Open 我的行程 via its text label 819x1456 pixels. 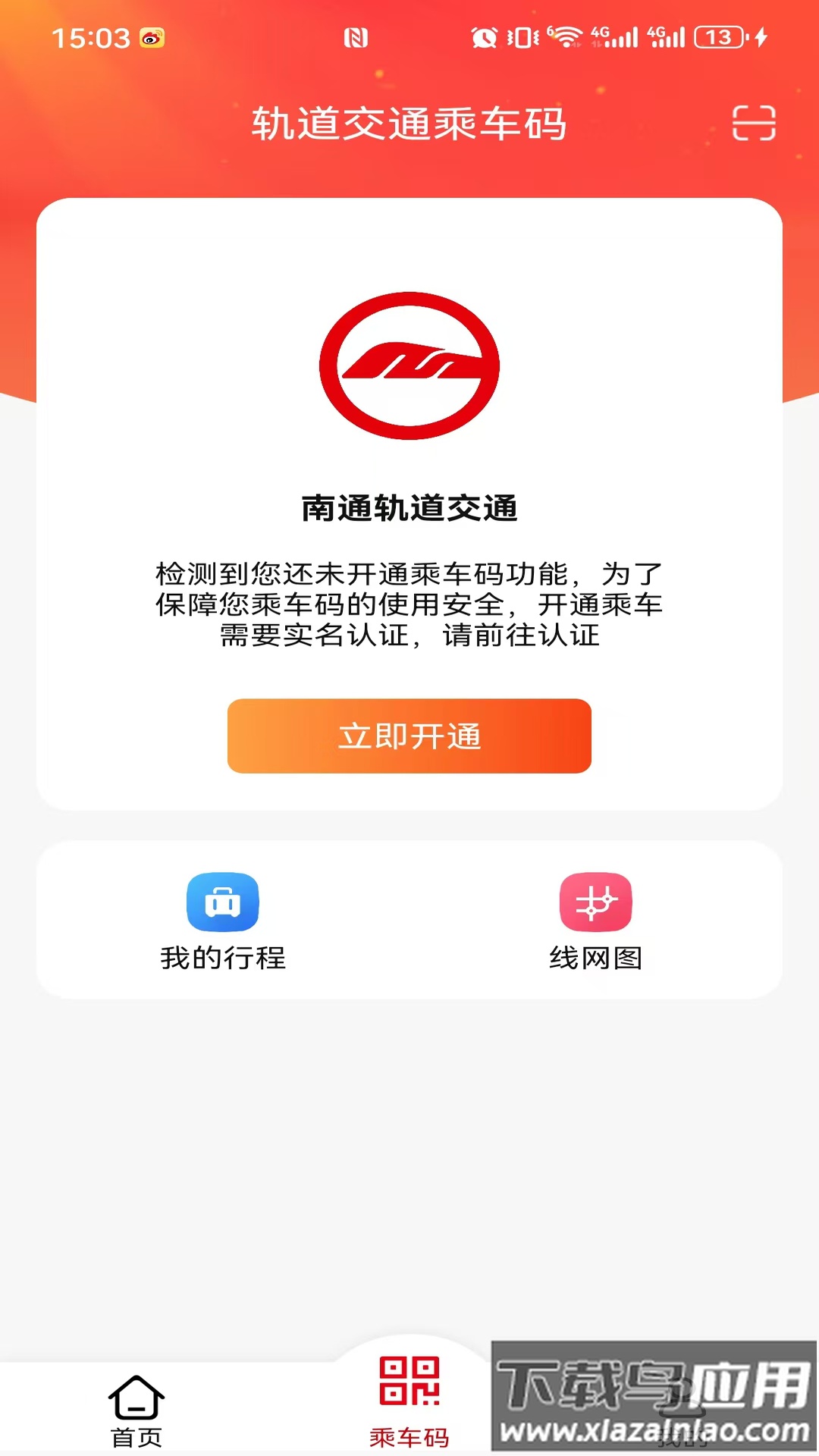point(224,959)
